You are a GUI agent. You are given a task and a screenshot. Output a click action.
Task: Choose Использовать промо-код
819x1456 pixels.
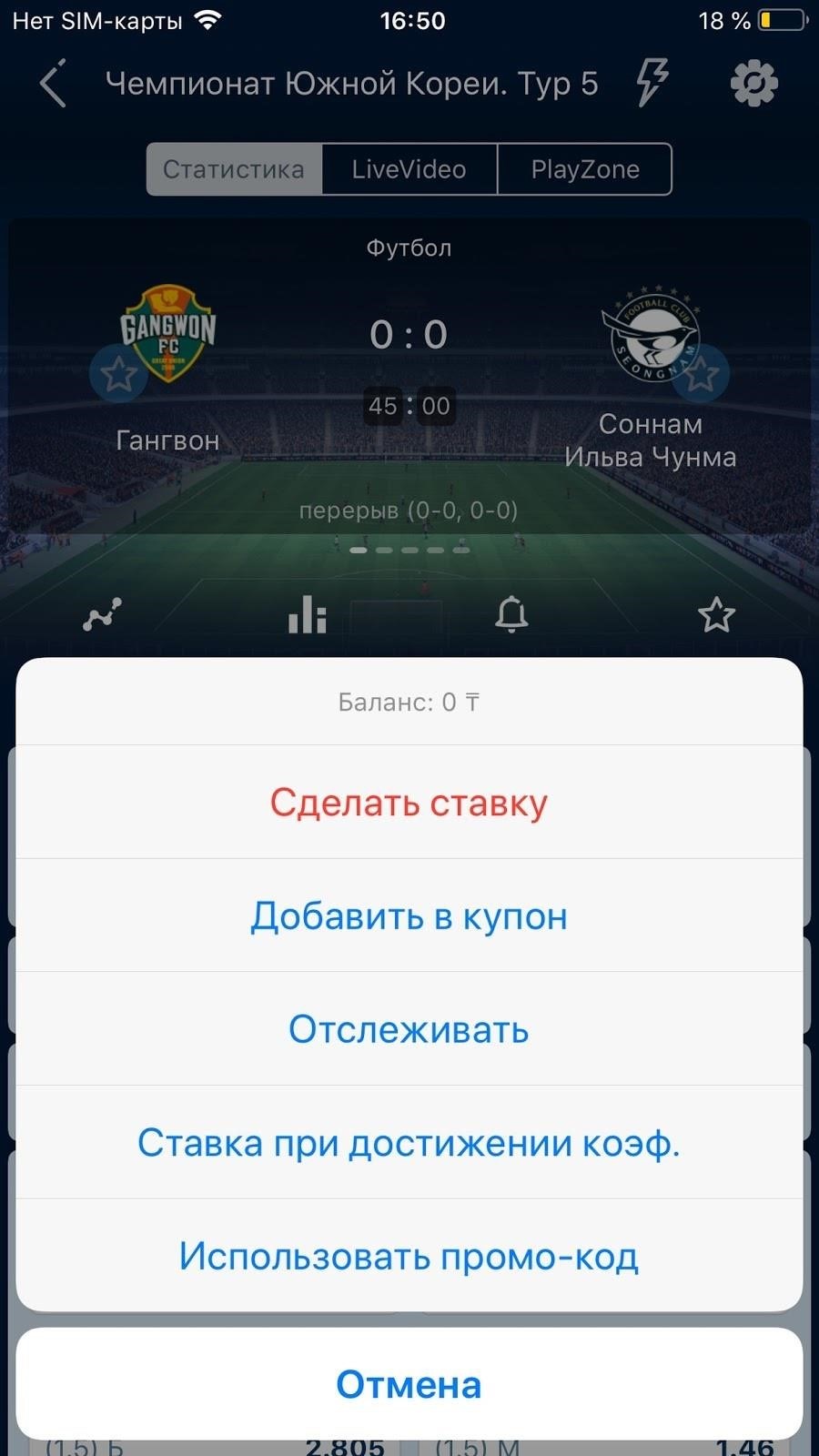click(409, 1256)
